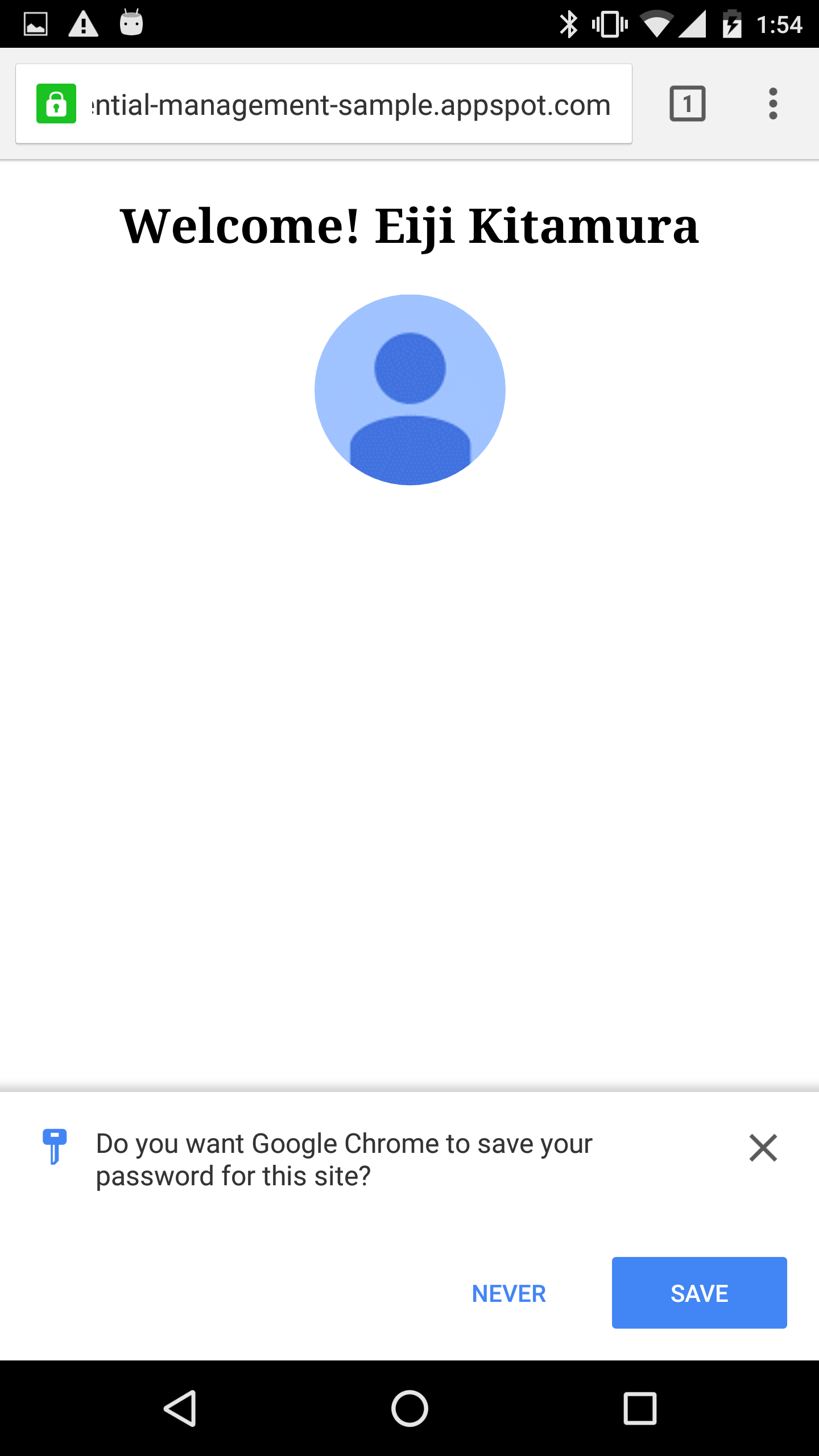
Task: Open Chrome's overflow menu
Action: tap(772, 104)
